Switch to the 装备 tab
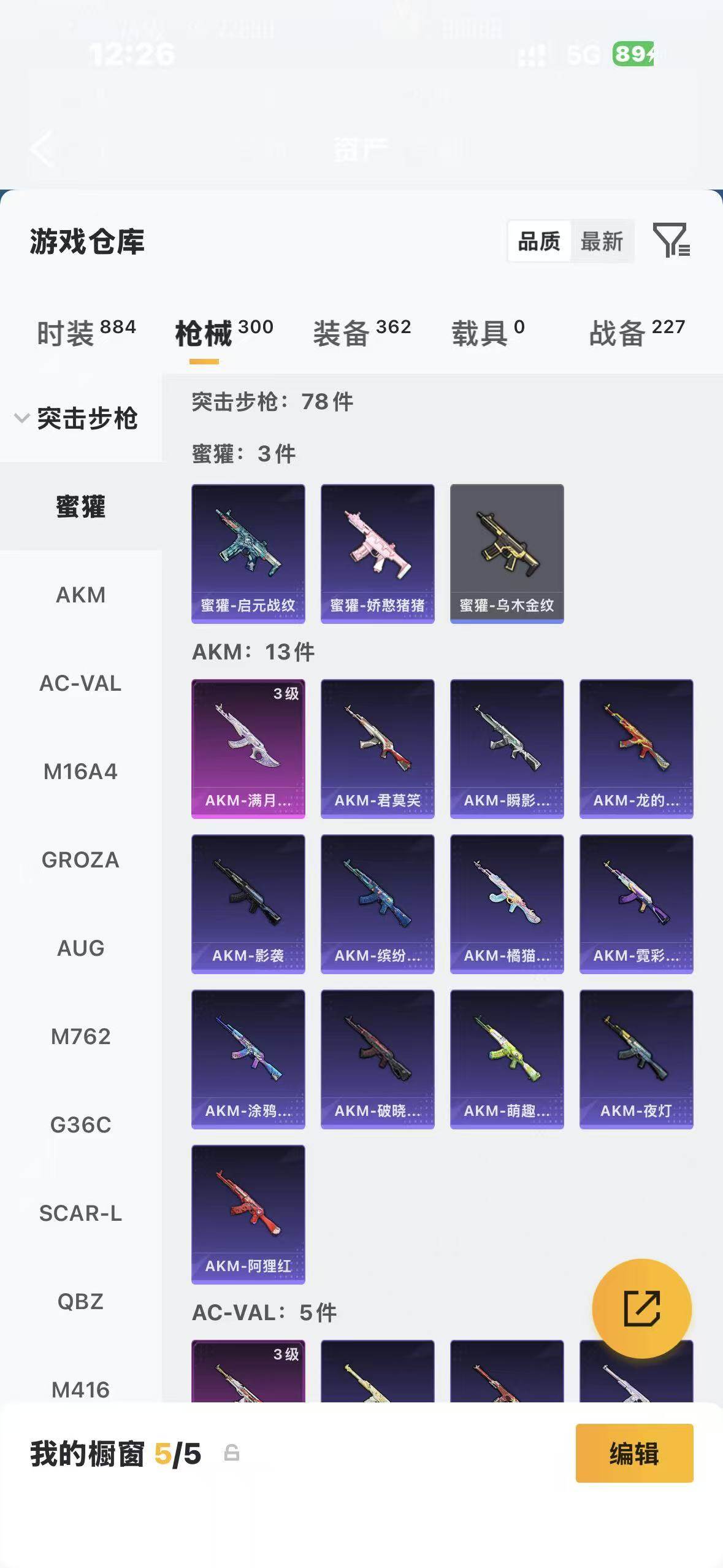This screenshot has height=1568, width=723. [362, 333]
